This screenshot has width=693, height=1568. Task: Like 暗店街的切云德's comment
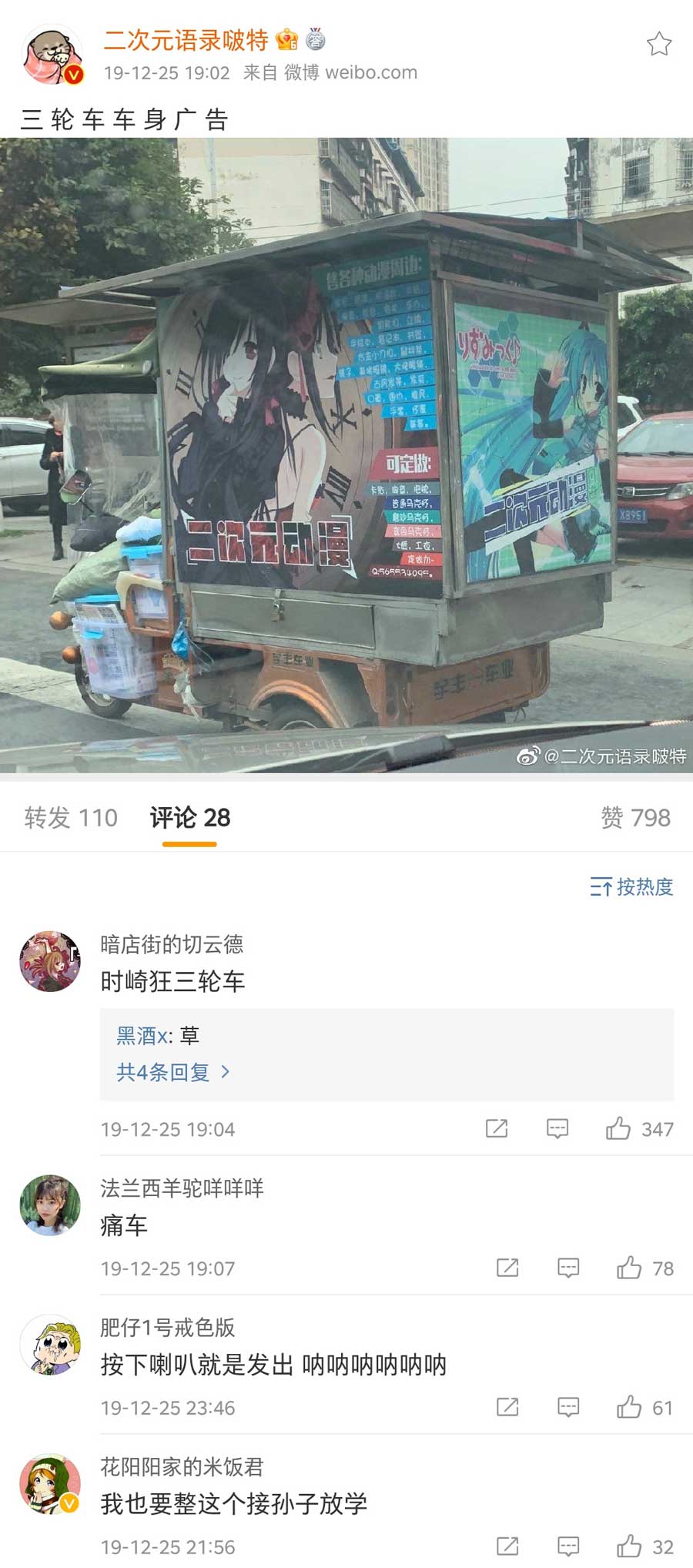click(618, 1129)
